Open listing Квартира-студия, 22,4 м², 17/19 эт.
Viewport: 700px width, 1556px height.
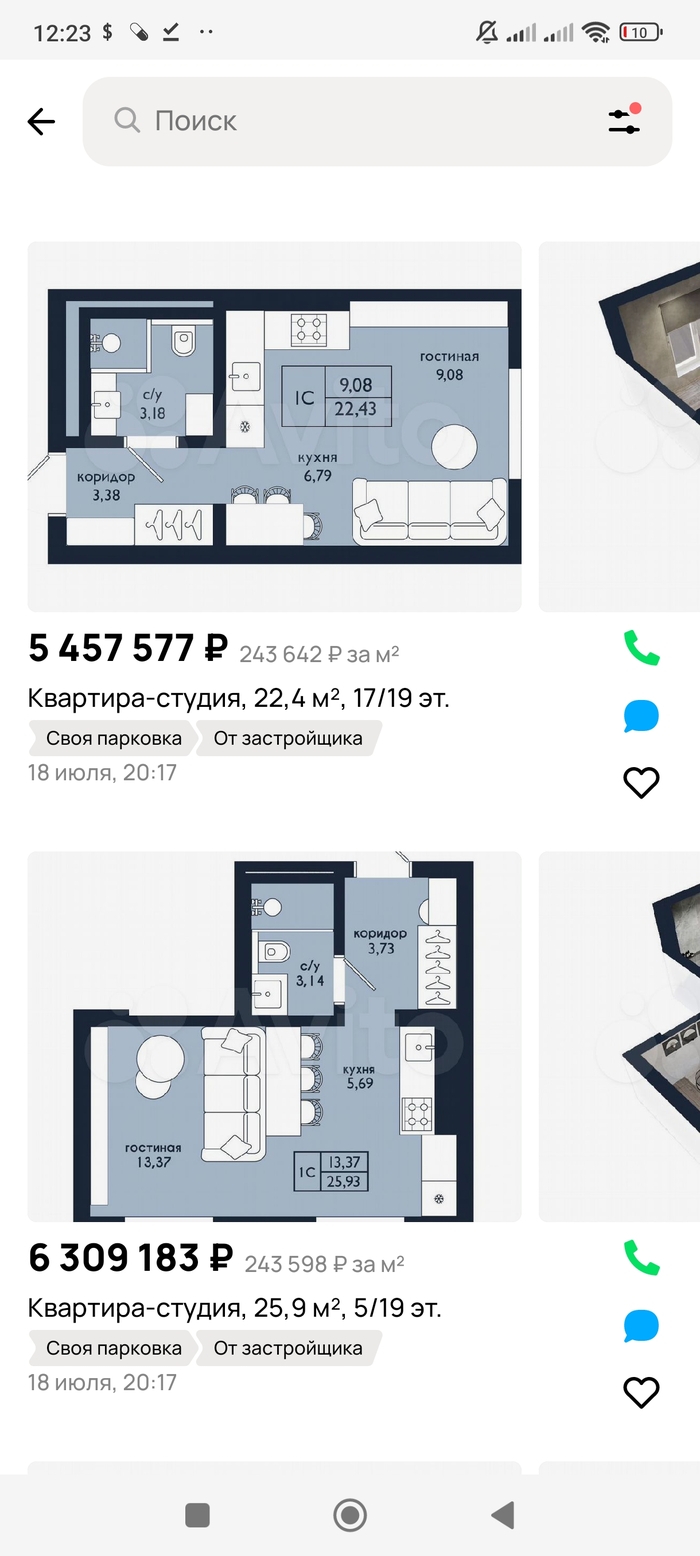pyautogui.click(x=239, y=698)
